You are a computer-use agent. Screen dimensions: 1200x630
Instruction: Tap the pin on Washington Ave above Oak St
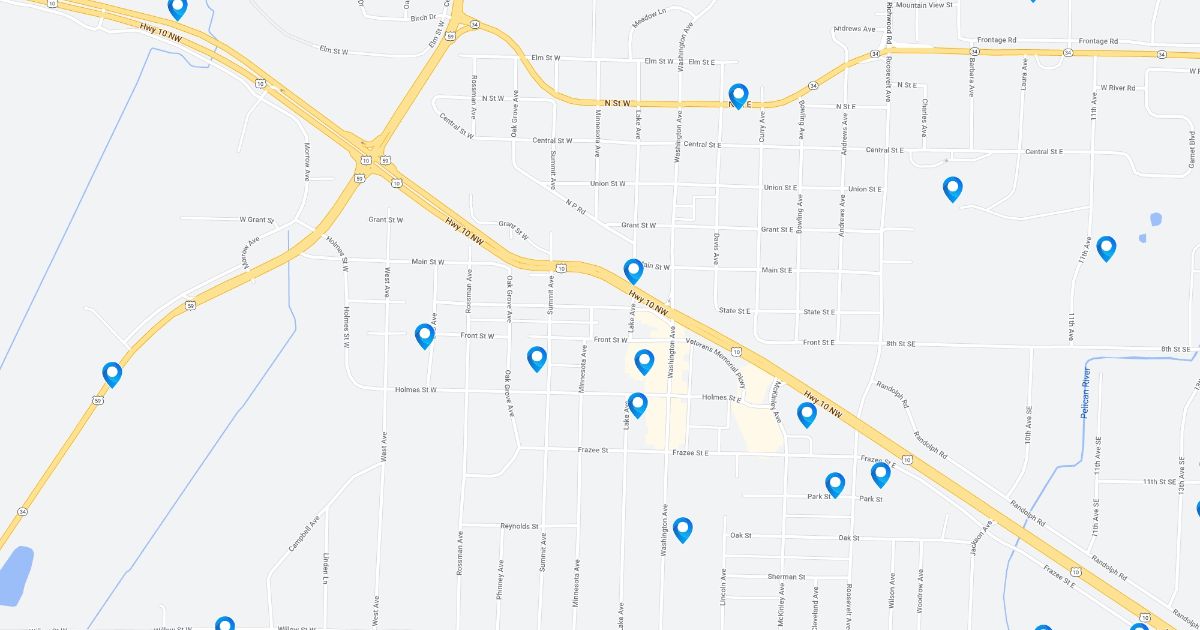[x=683, y=530]
